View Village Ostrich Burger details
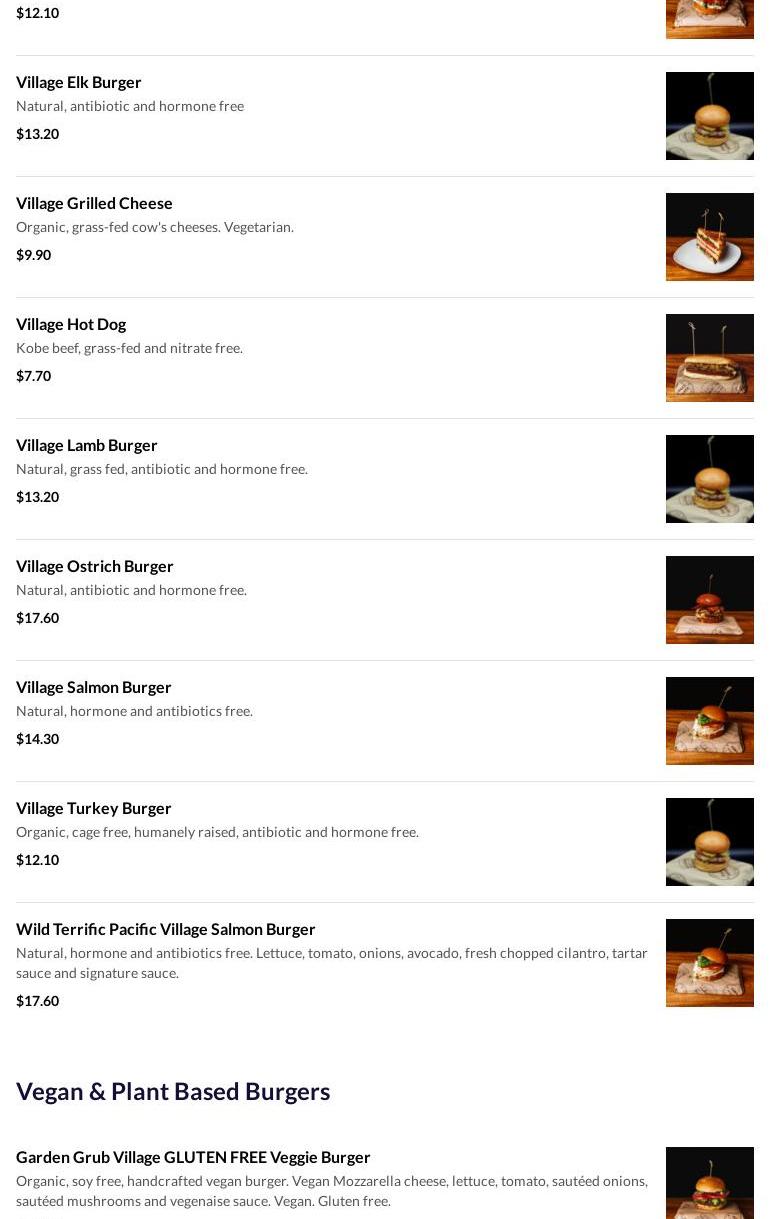Screen dimensions: 770x1219 pyautogui.click(x=95, y=566)
